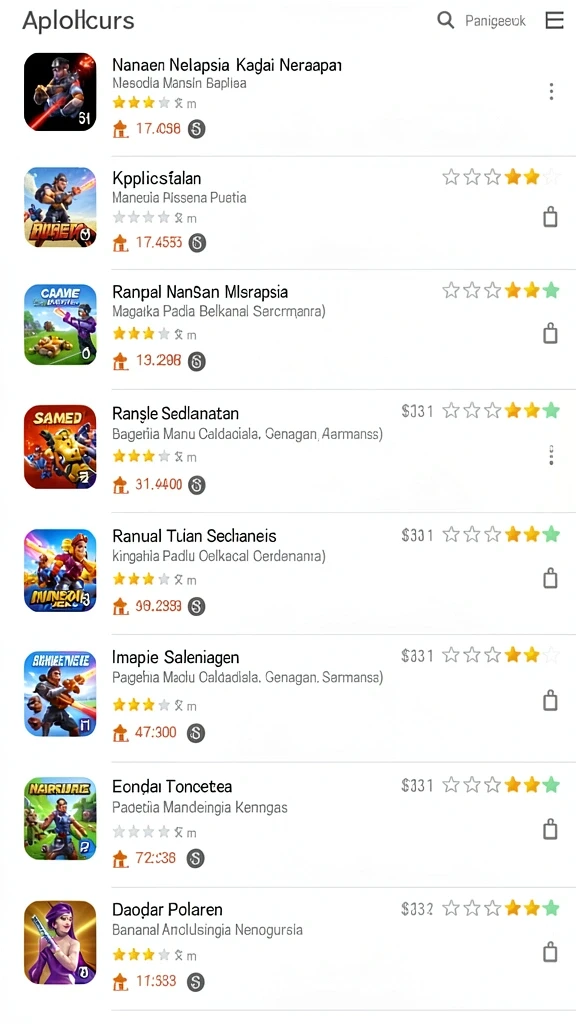
Task: Tap the bag icon beside Eondai Toncetea
Action: point(551,829)
